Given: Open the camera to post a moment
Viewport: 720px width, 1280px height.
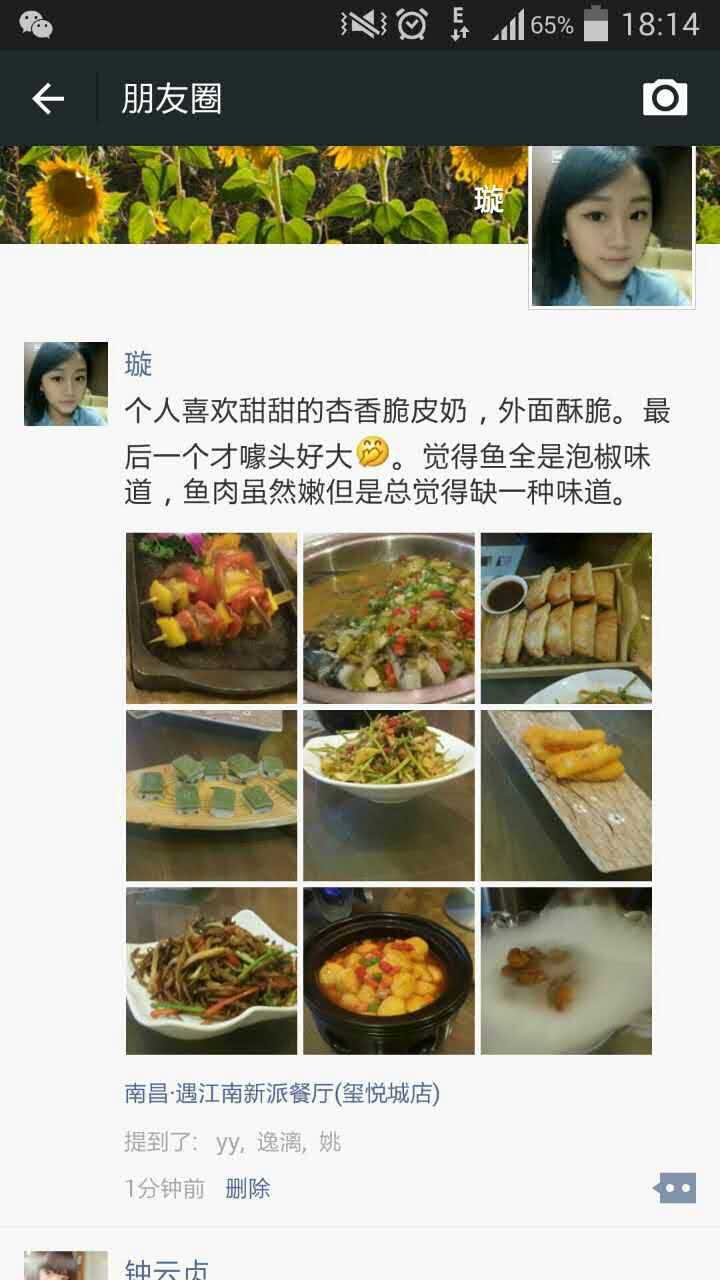Looking at the screenshot, I should [x=664, y=98].
